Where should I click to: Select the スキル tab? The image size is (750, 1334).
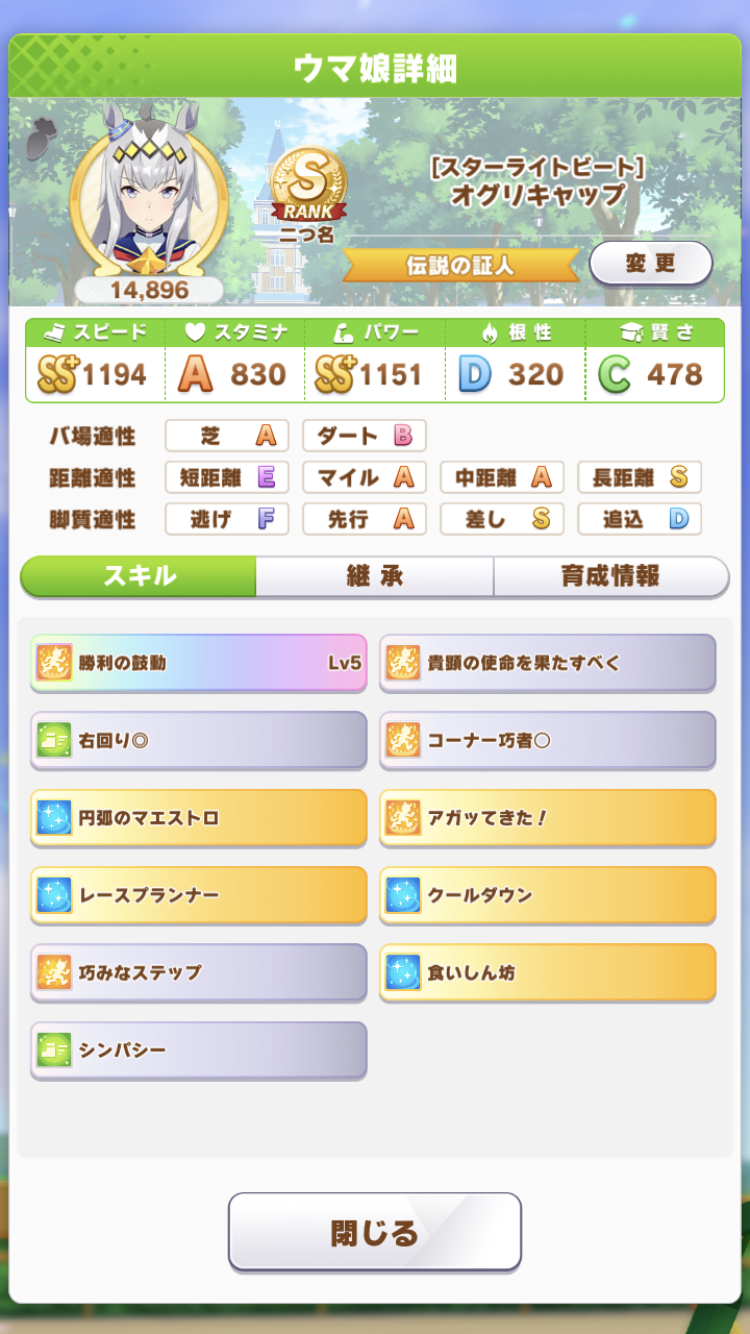coord(139,576)
